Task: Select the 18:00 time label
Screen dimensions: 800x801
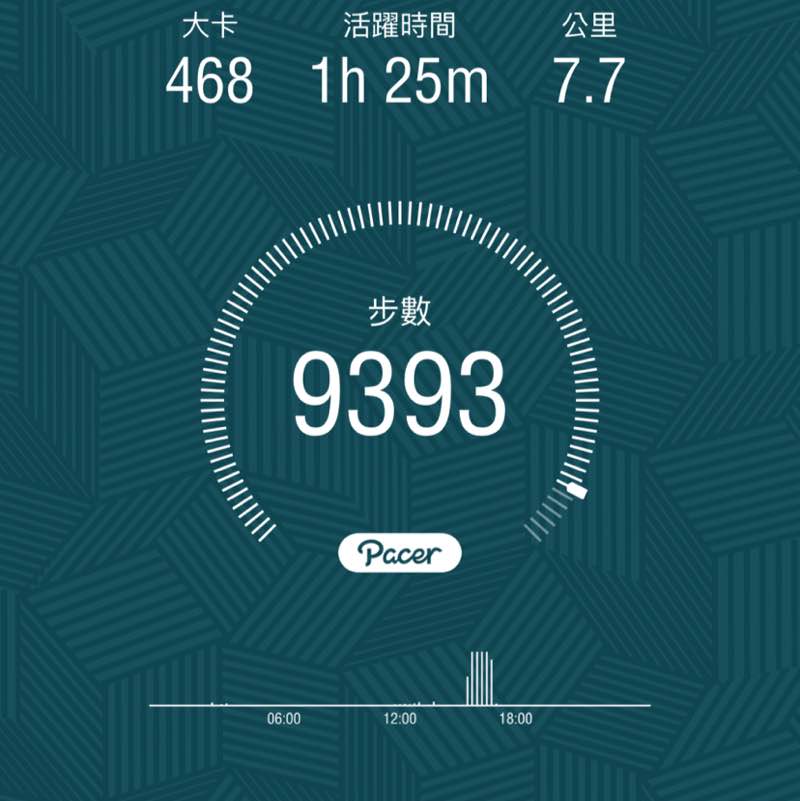Action: point(514,717)
